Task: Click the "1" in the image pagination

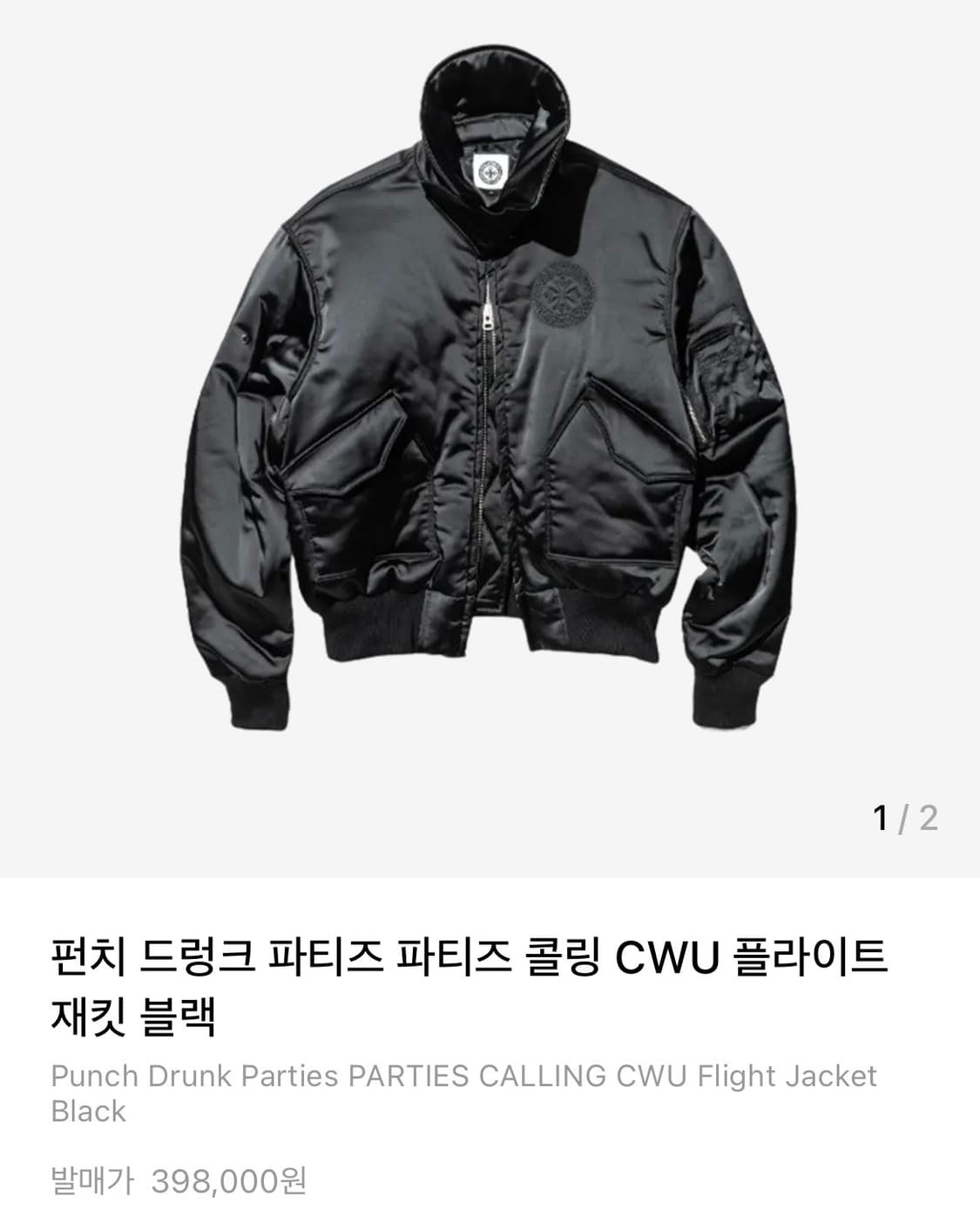Action: 882,817
